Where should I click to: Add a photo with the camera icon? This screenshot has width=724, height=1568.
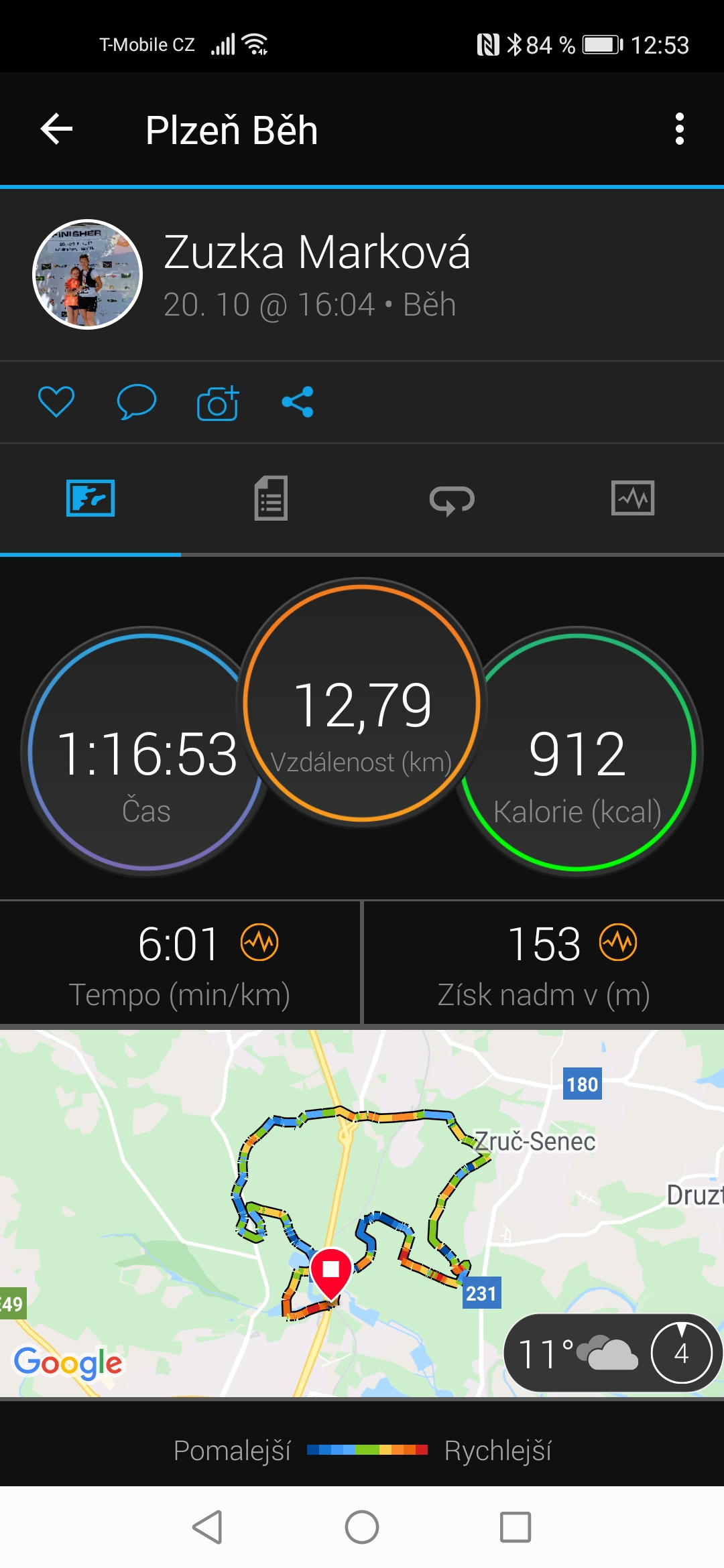tap(218, 403)
